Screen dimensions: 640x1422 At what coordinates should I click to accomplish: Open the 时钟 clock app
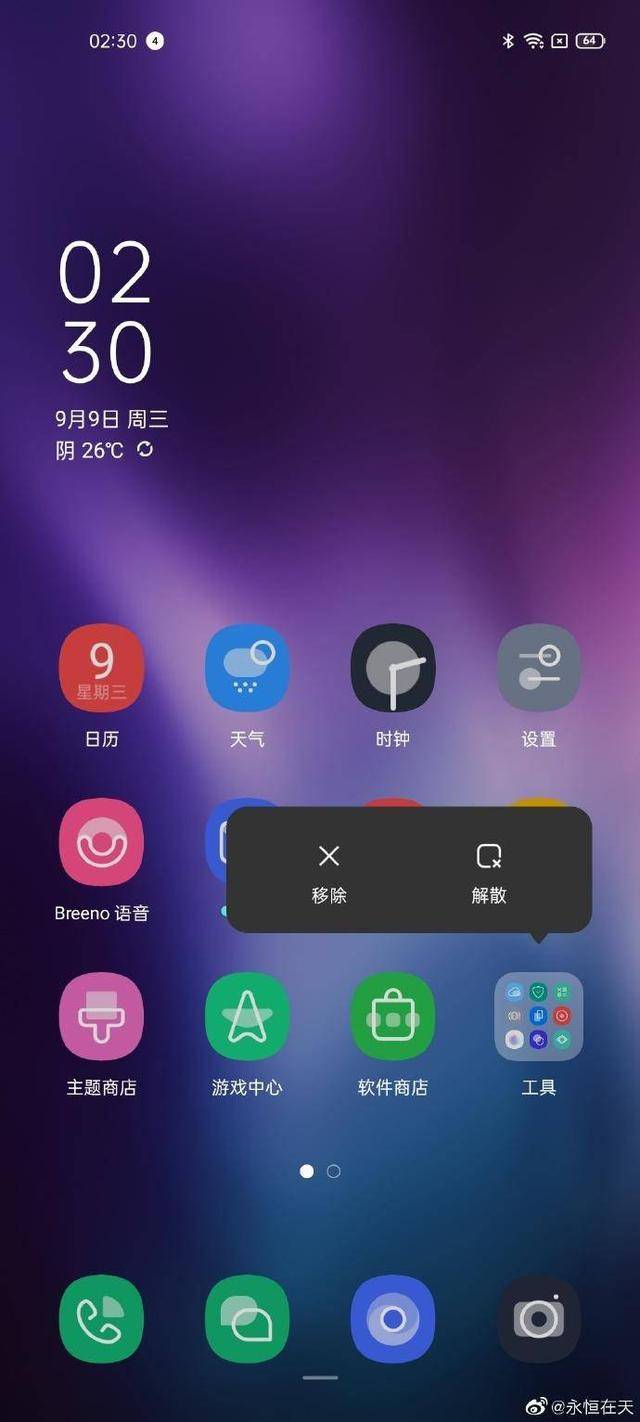pyautogui.click(x=393, y=668)
